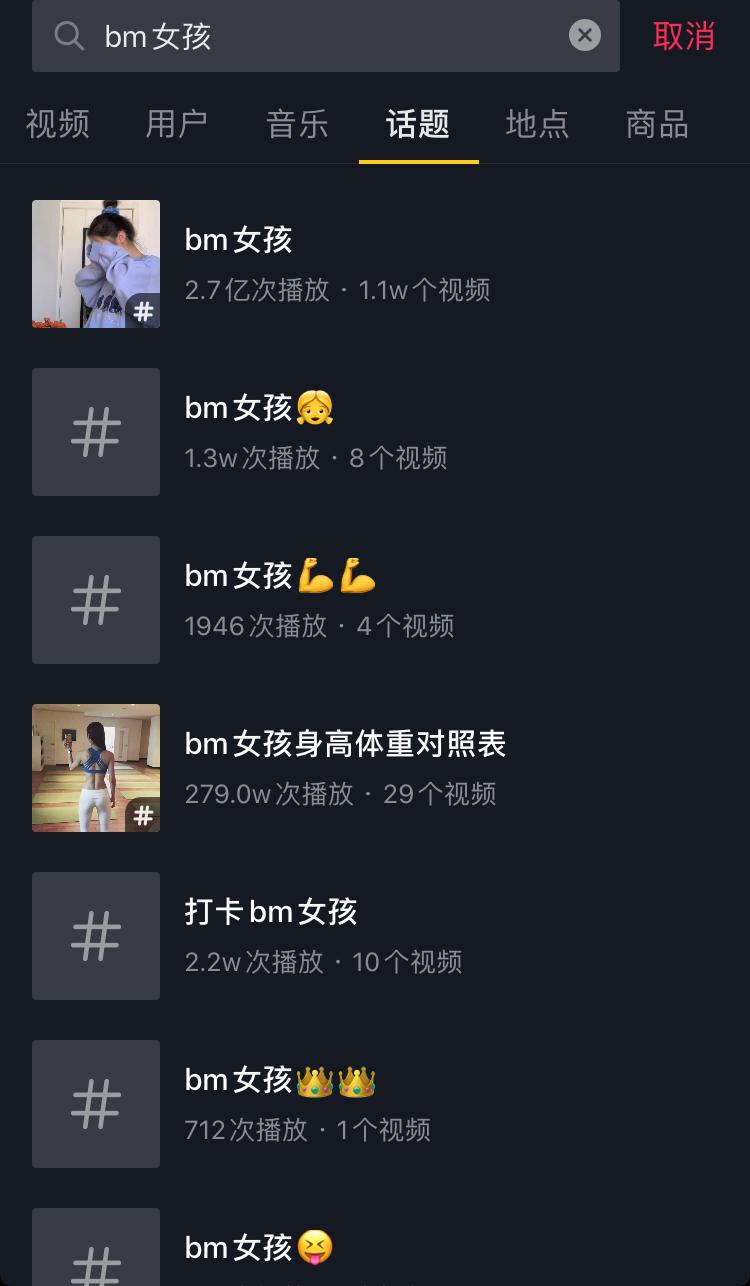Open the 用户 tab
Image resolution: width=750 pixels, height=1286 pixels.
[x=176, y=124]
